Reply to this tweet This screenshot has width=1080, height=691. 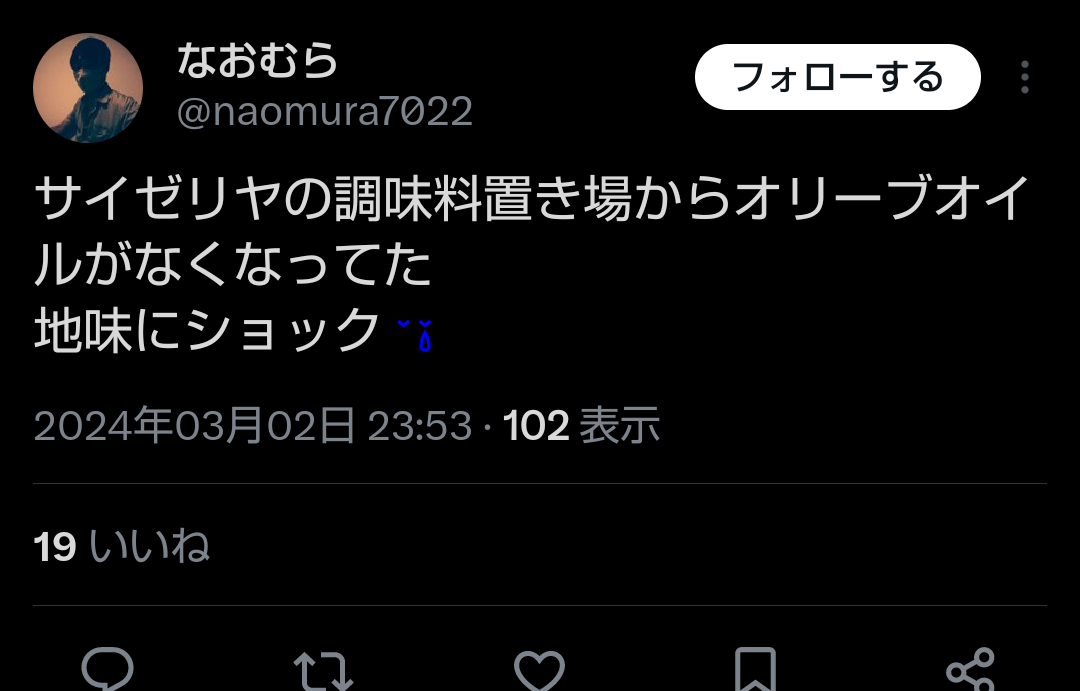[x=107, y=669]
